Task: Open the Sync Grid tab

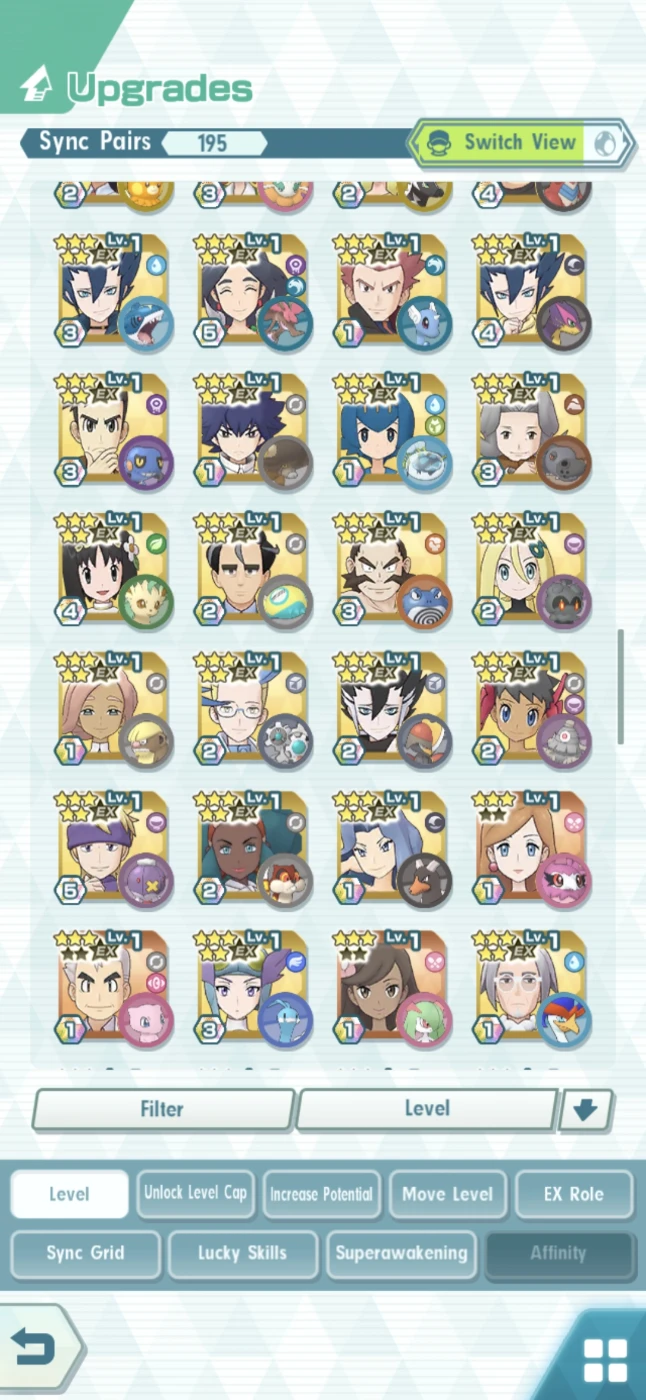Action: pos(86,1254)
